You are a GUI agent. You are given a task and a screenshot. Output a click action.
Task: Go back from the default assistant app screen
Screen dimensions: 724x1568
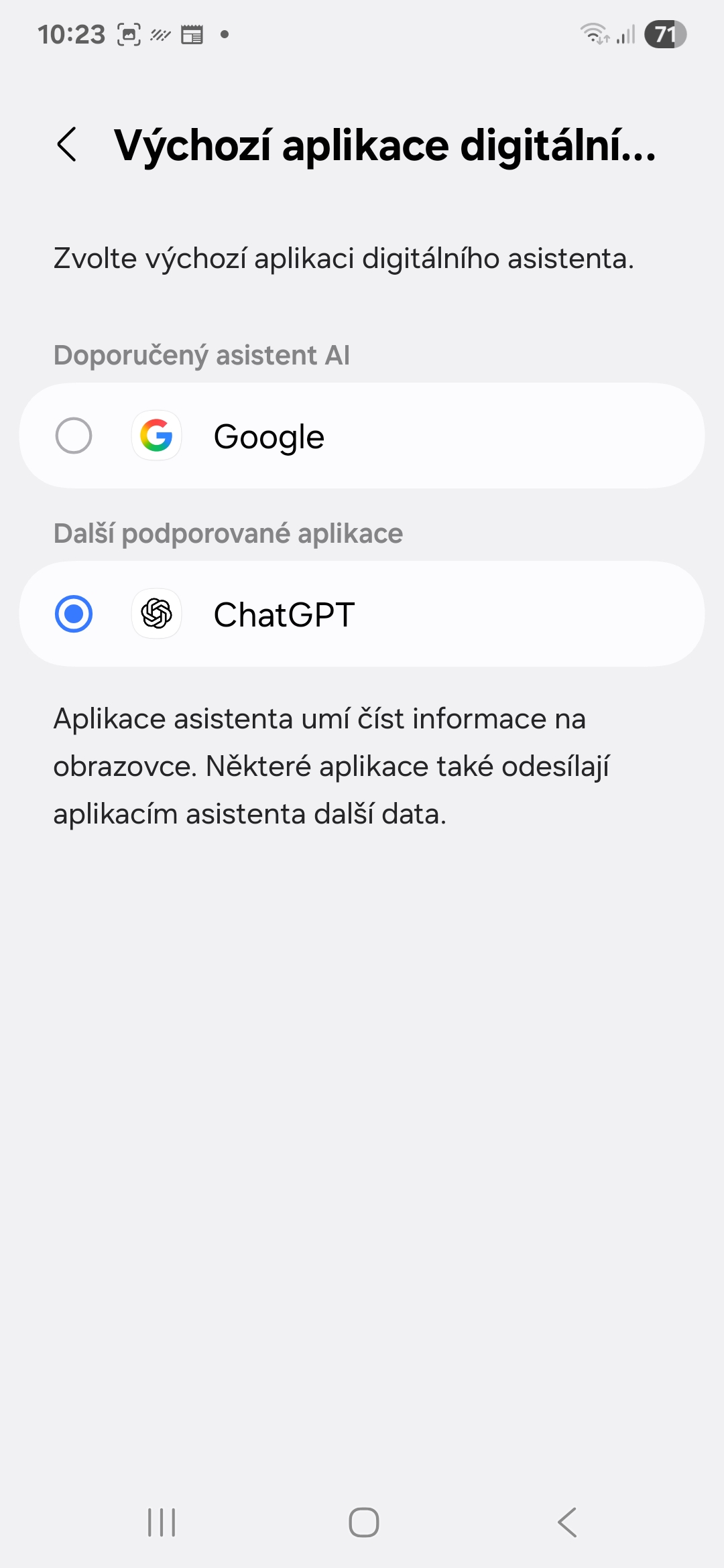click(x=67, y=145)
